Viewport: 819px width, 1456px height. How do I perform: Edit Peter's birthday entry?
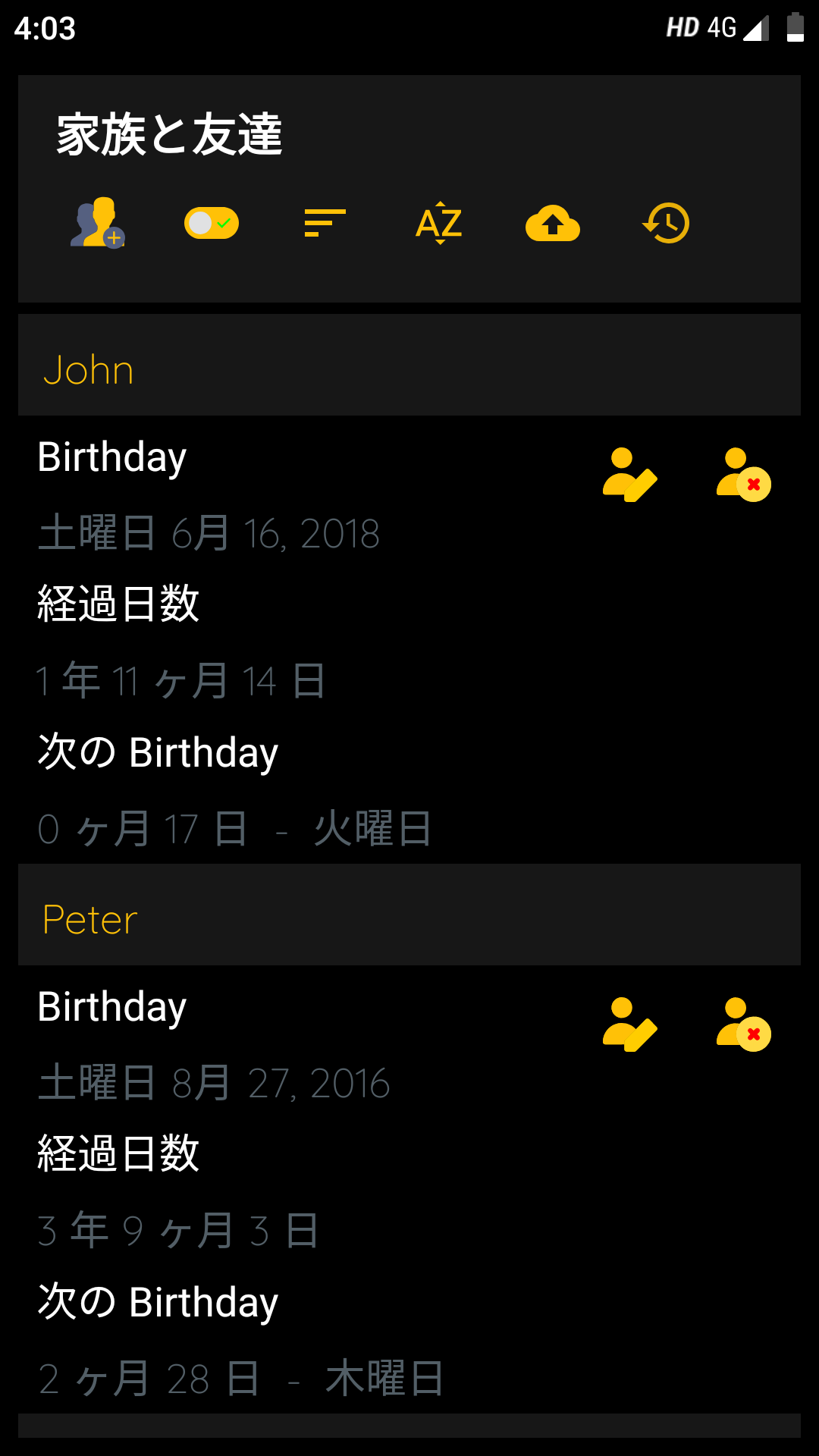coord(629,1025)
